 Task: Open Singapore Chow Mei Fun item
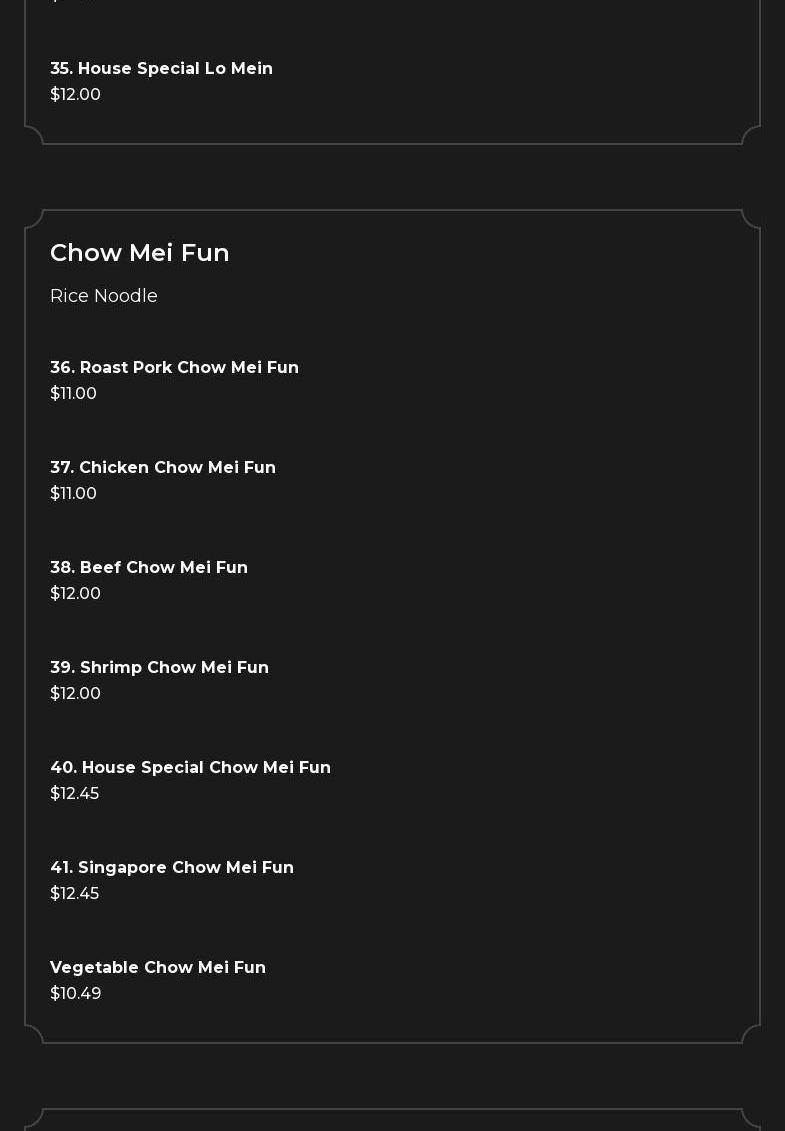(172, 867)
